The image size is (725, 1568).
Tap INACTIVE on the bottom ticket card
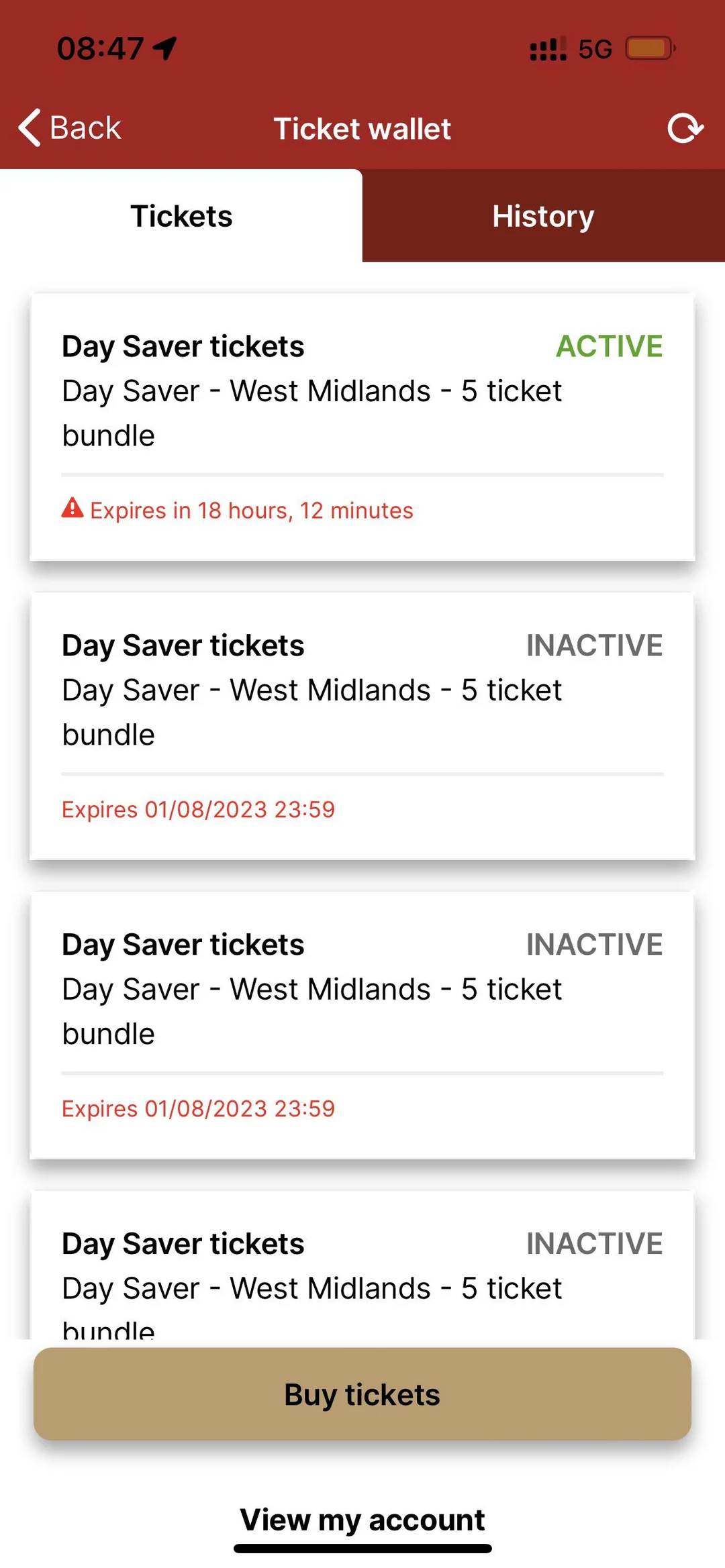click(x=595, y=1243)
